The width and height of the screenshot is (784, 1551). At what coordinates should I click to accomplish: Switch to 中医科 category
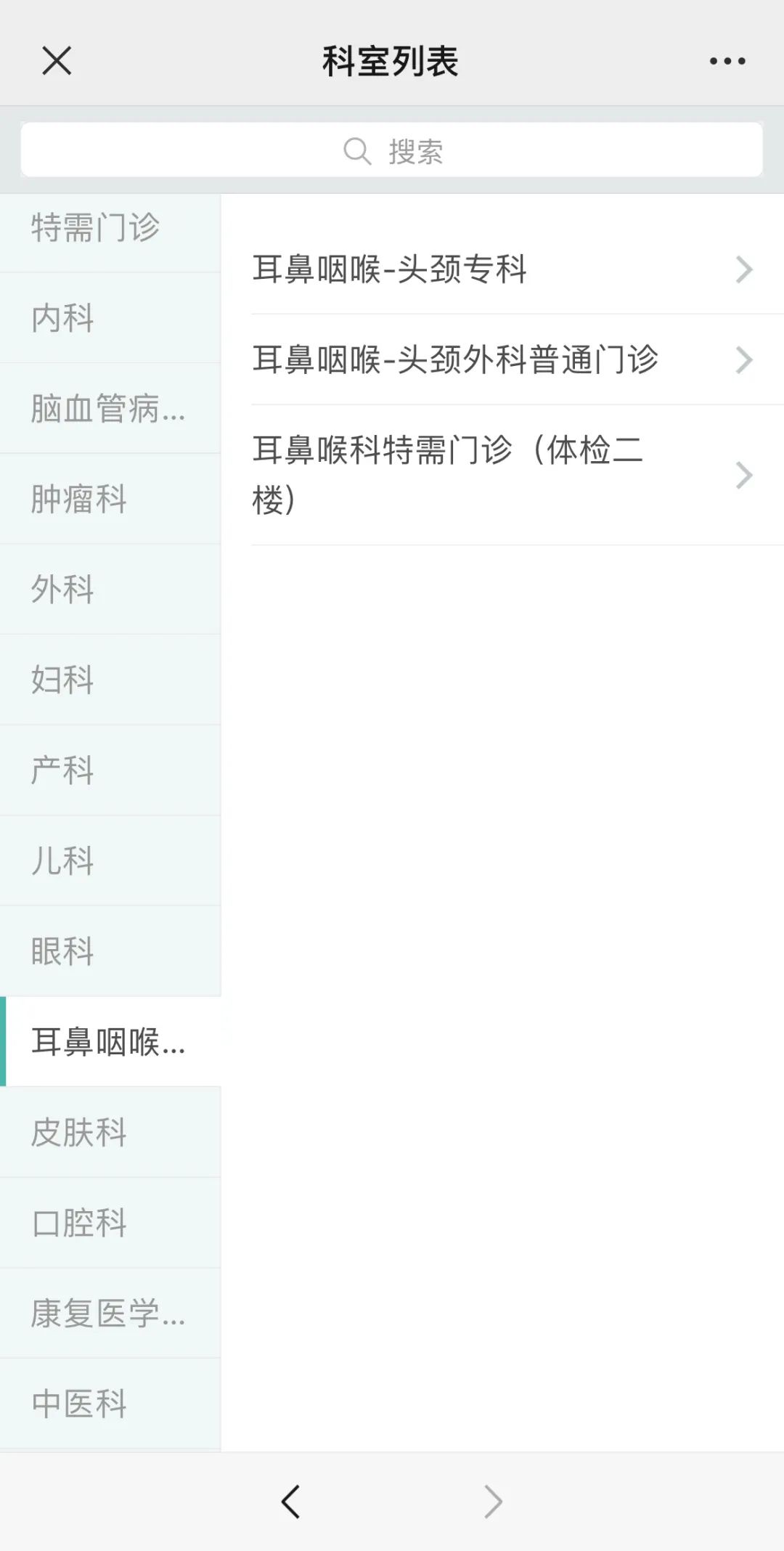point(110,1404)
